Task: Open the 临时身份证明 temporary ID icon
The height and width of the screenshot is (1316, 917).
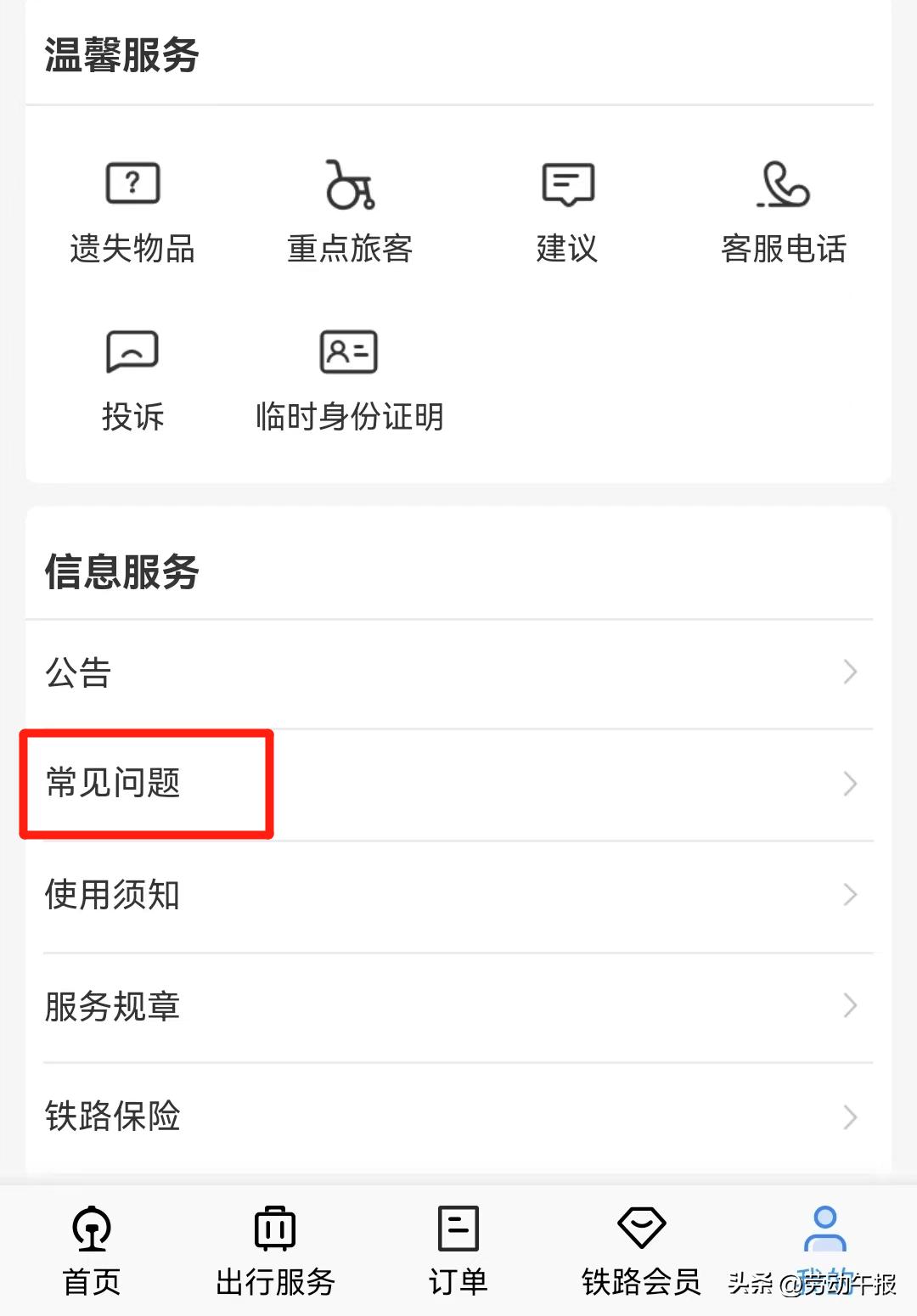Action: pyautogui.click(x=348, y=351)
